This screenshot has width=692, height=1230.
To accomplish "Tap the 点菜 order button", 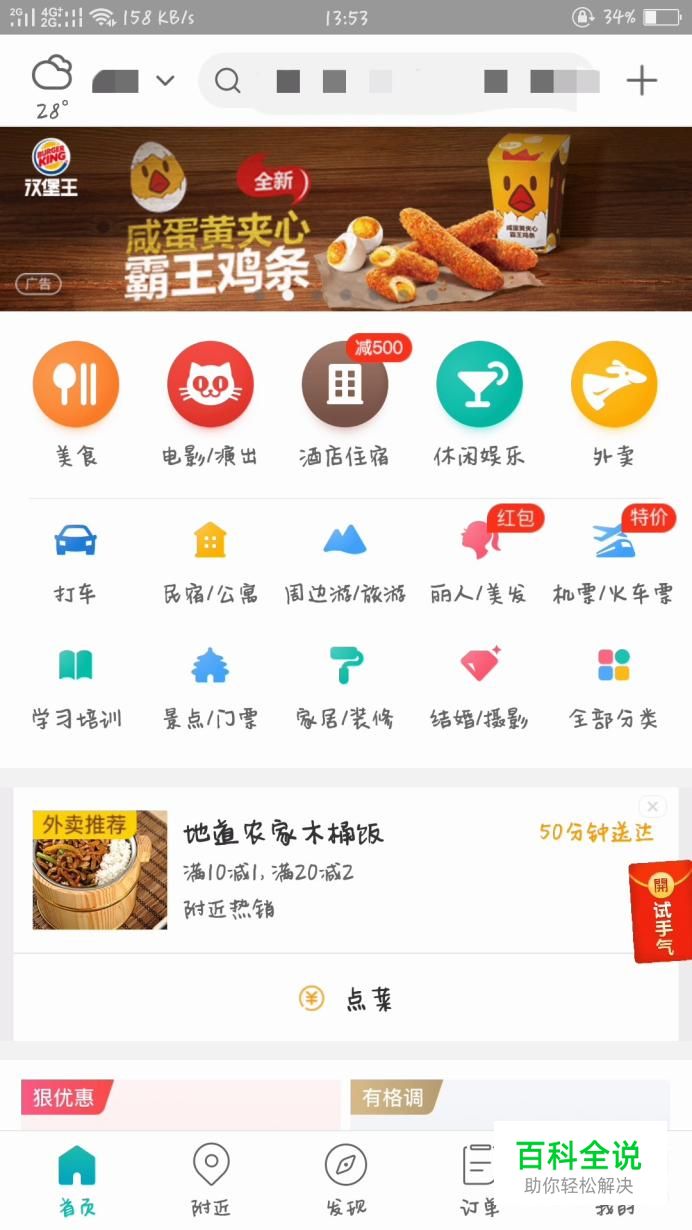I will point(346,998).
